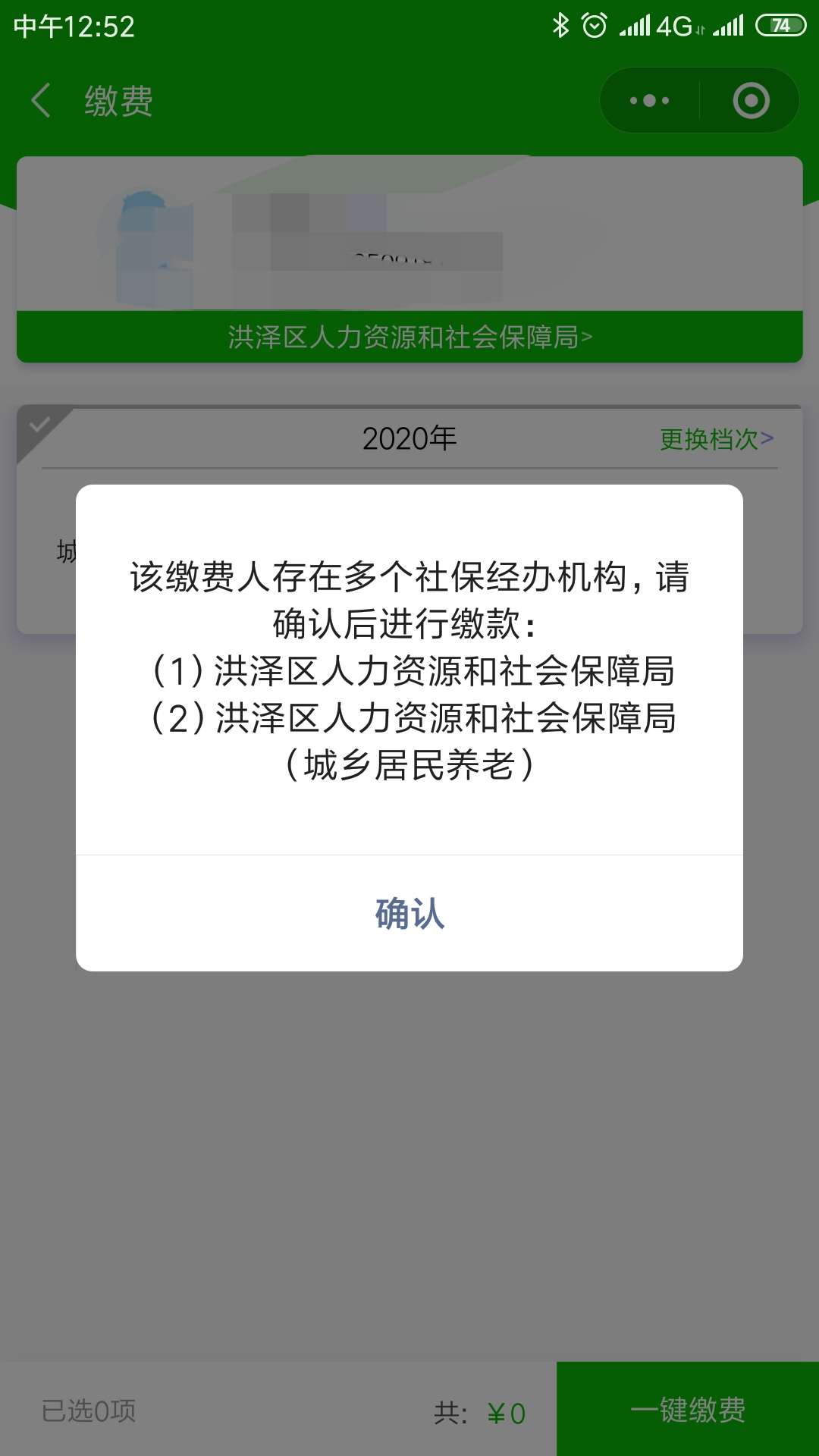Go back from the 缴费 page
This screenshot has height=1456, width=819.
(41, 101)
